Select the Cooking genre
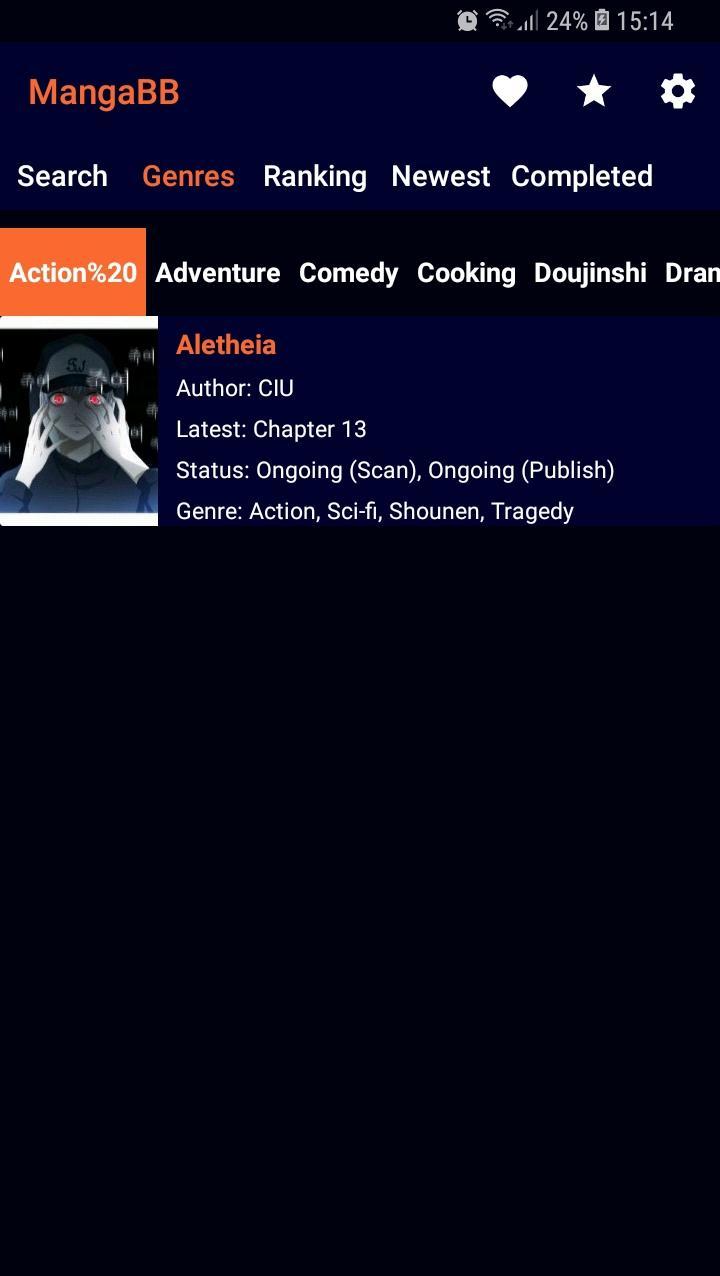Viewport: 720px width, 1276px height. (x=466, y=272)
